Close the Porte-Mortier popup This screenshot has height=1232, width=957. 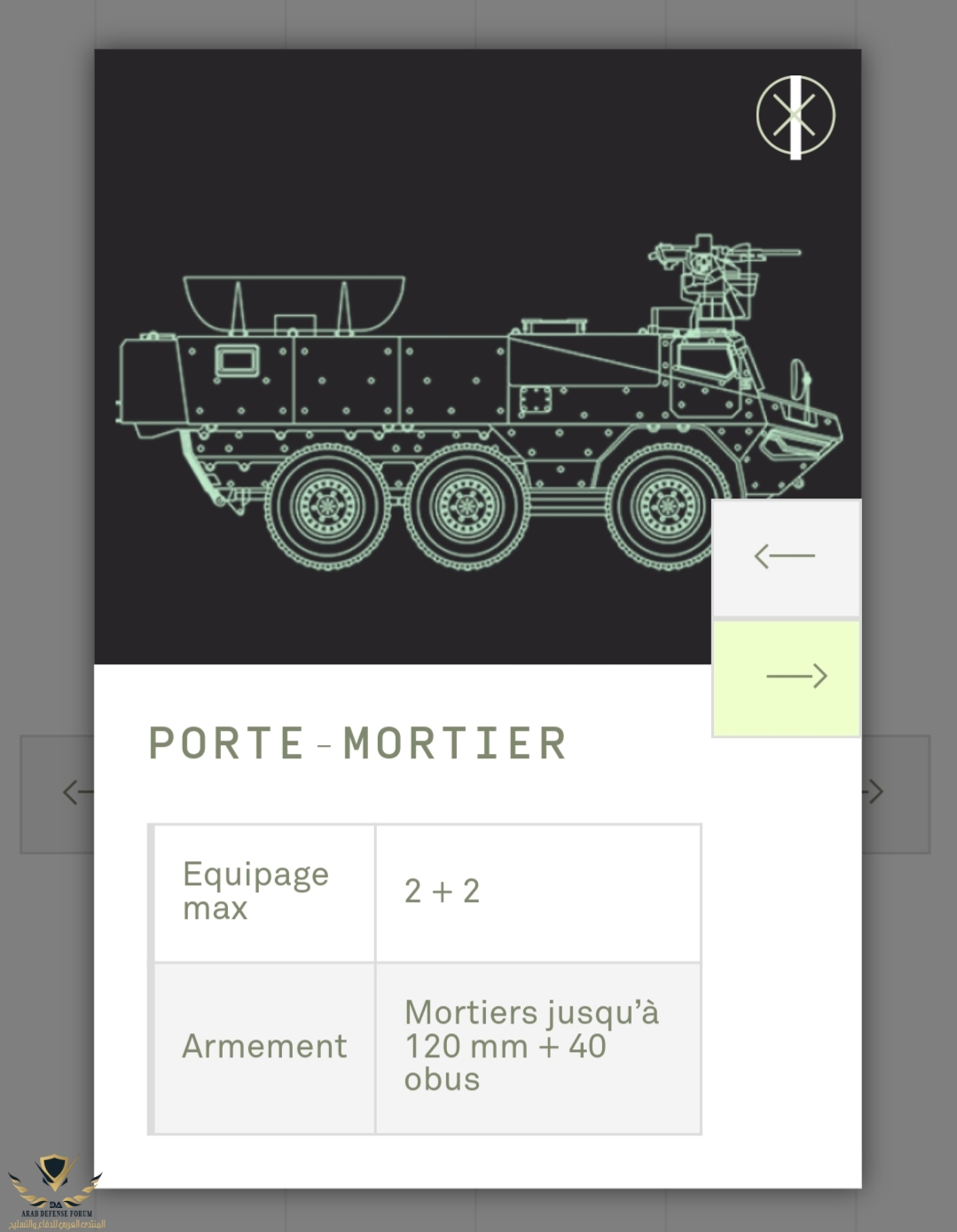pos(795,116)
